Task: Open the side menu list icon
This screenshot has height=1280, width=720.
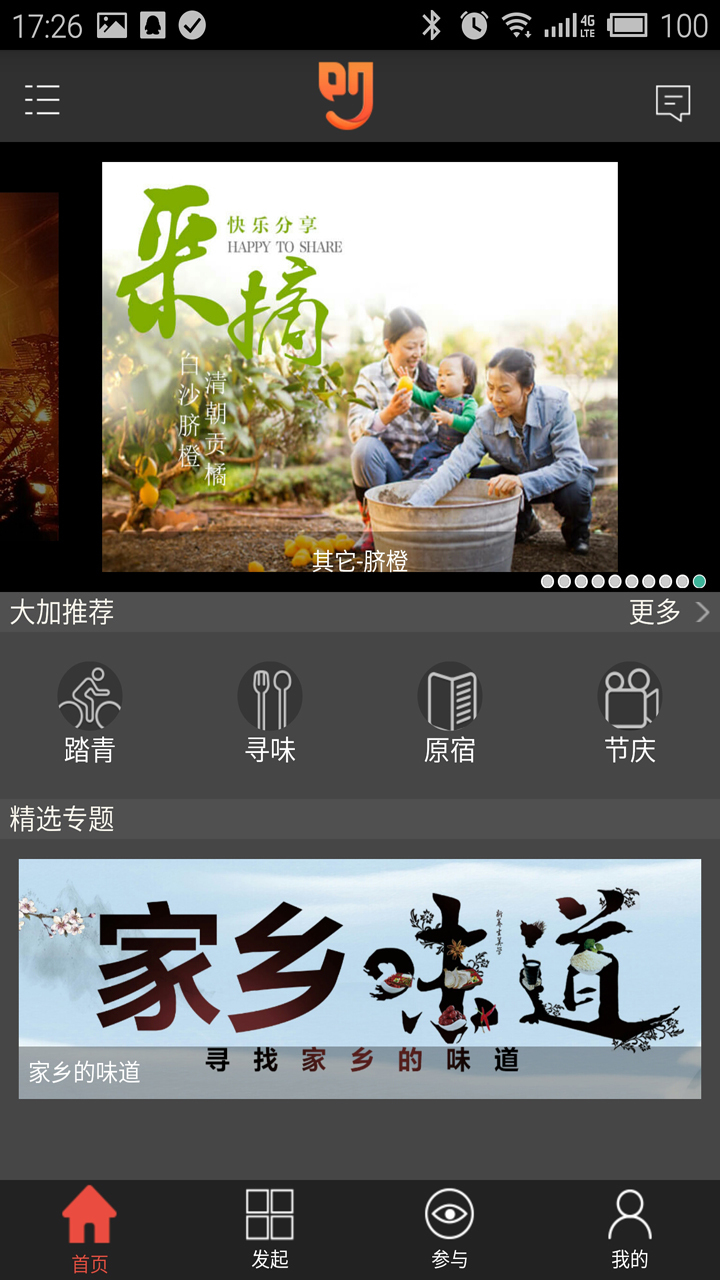Action: tap(42, 100)
